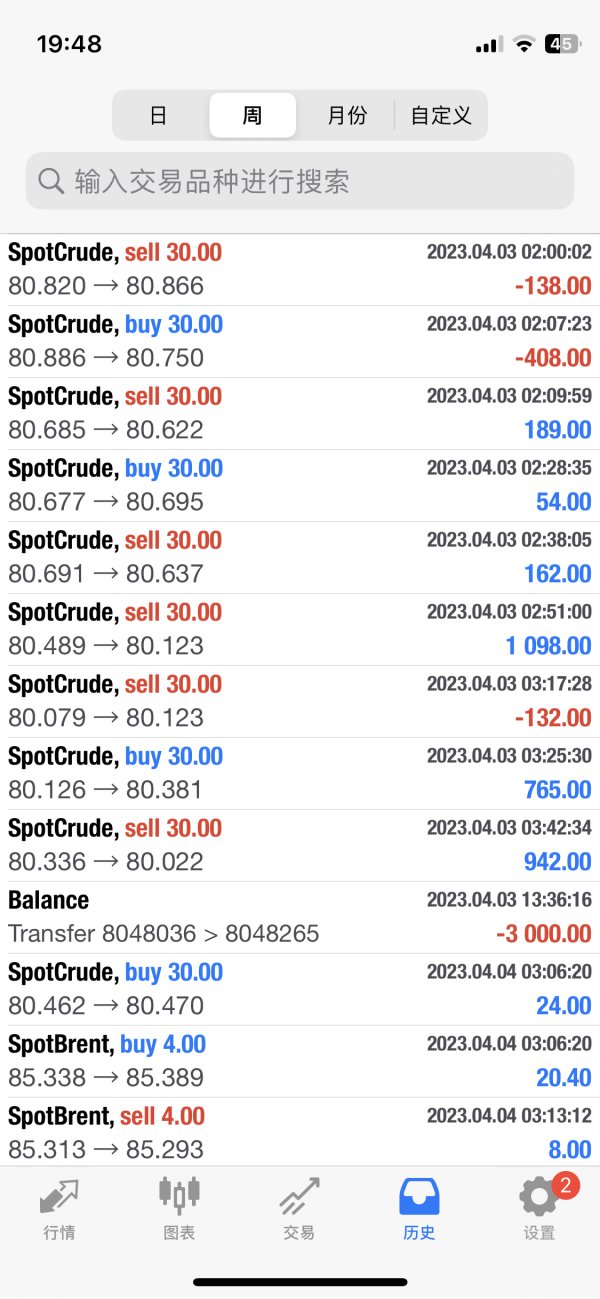Image resolution: width=600 pixels, height=1299 pixels.
Task: Switch to the 交易 trade tab
Action: coord(299,1208)
